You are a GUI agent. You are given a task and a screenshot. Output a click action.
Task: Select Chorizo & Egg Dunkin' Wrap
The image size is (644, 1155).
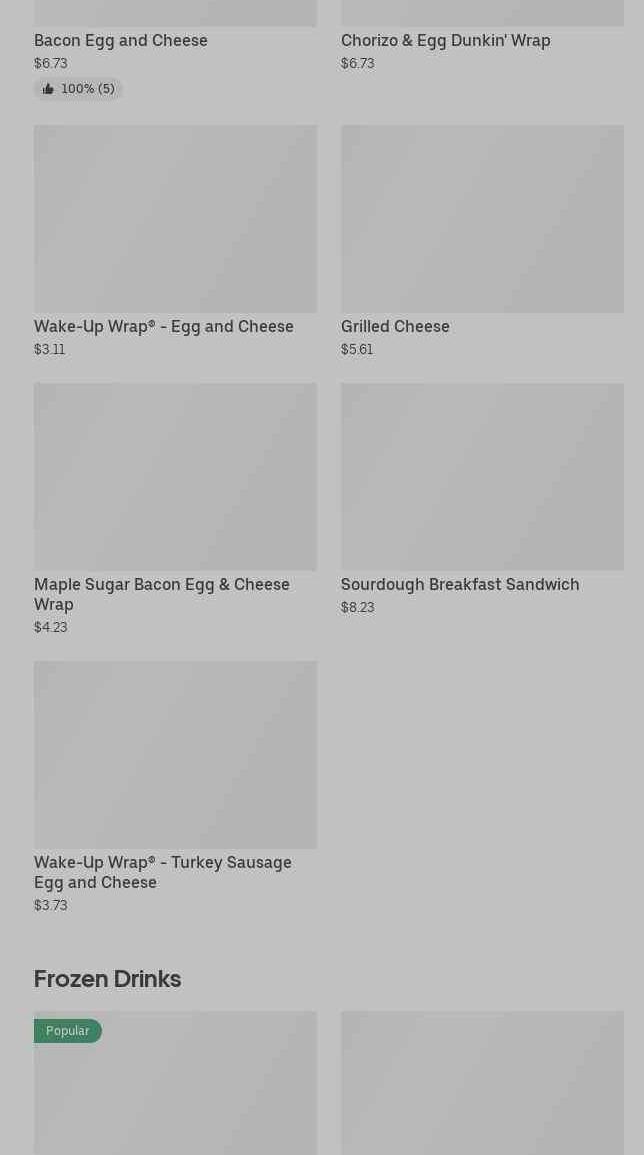(x=445, y=40)
